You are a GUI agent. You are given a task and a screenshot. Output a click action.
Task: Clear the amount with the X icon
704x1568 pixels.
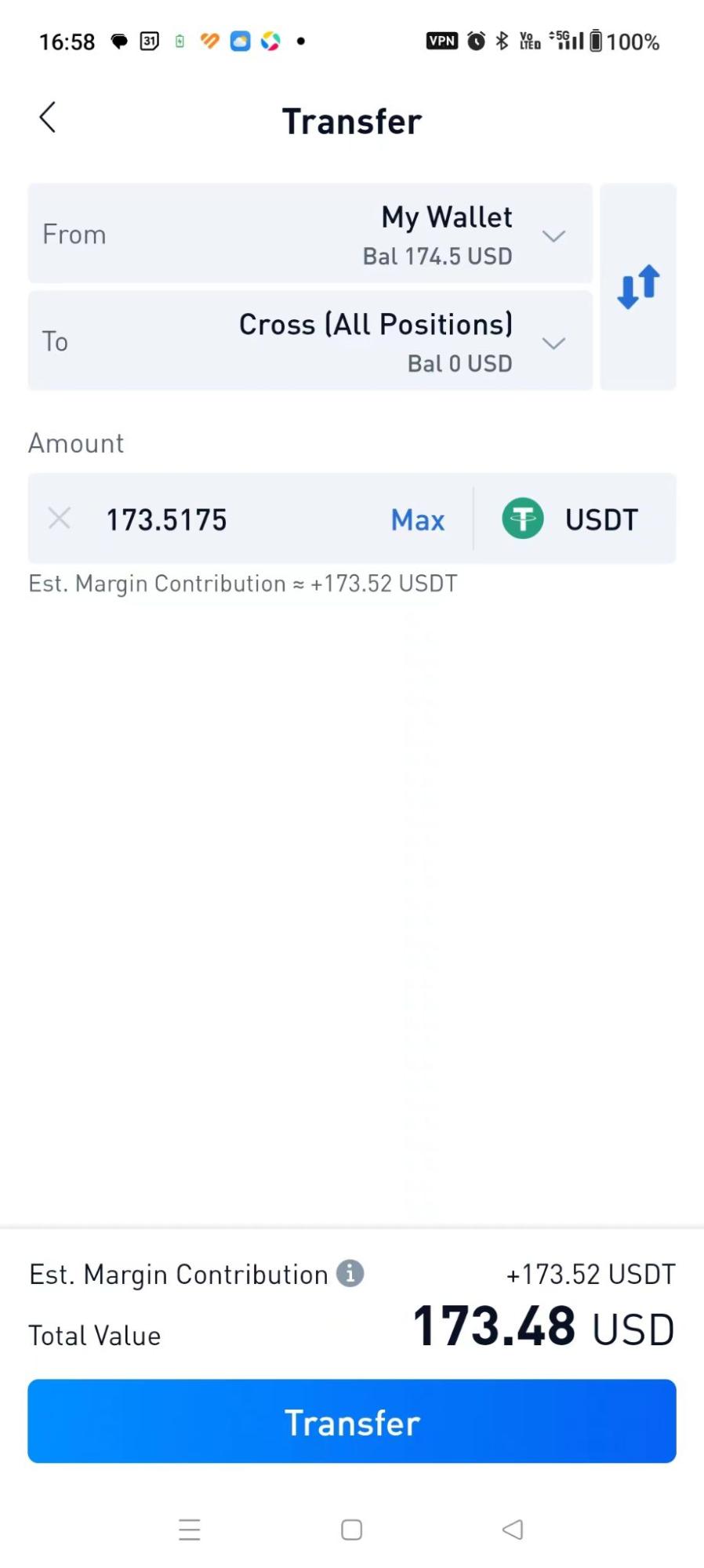pos(59,518)
